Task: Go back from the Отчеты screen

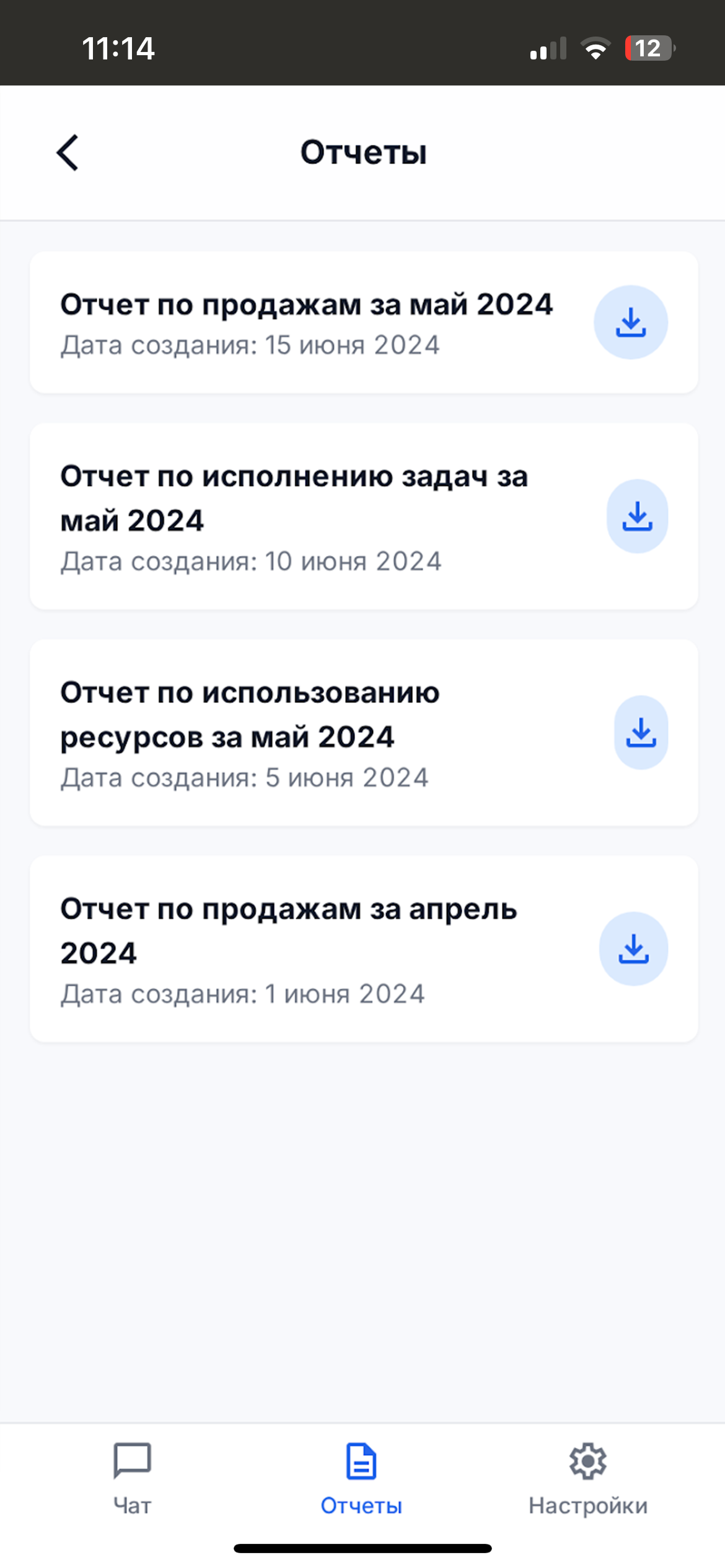Action: click(68, 152)
